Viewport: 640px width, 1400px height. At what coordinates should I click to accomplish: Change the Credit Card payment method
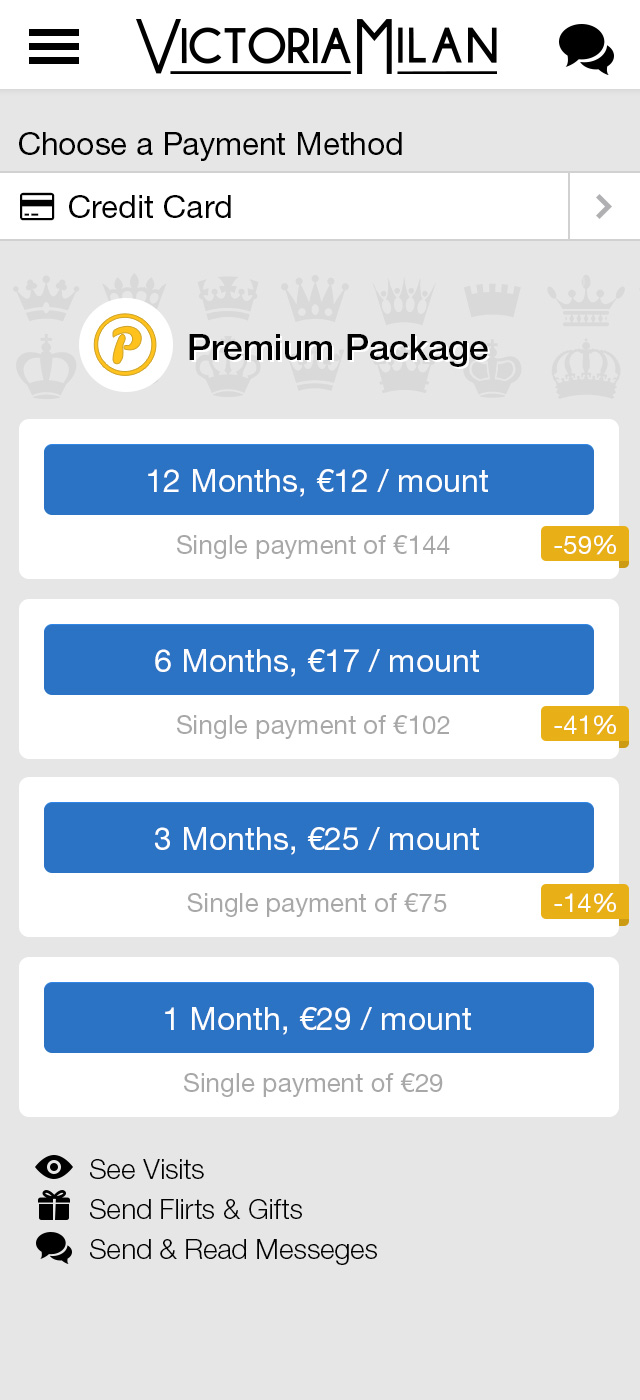tap(320, 207)
